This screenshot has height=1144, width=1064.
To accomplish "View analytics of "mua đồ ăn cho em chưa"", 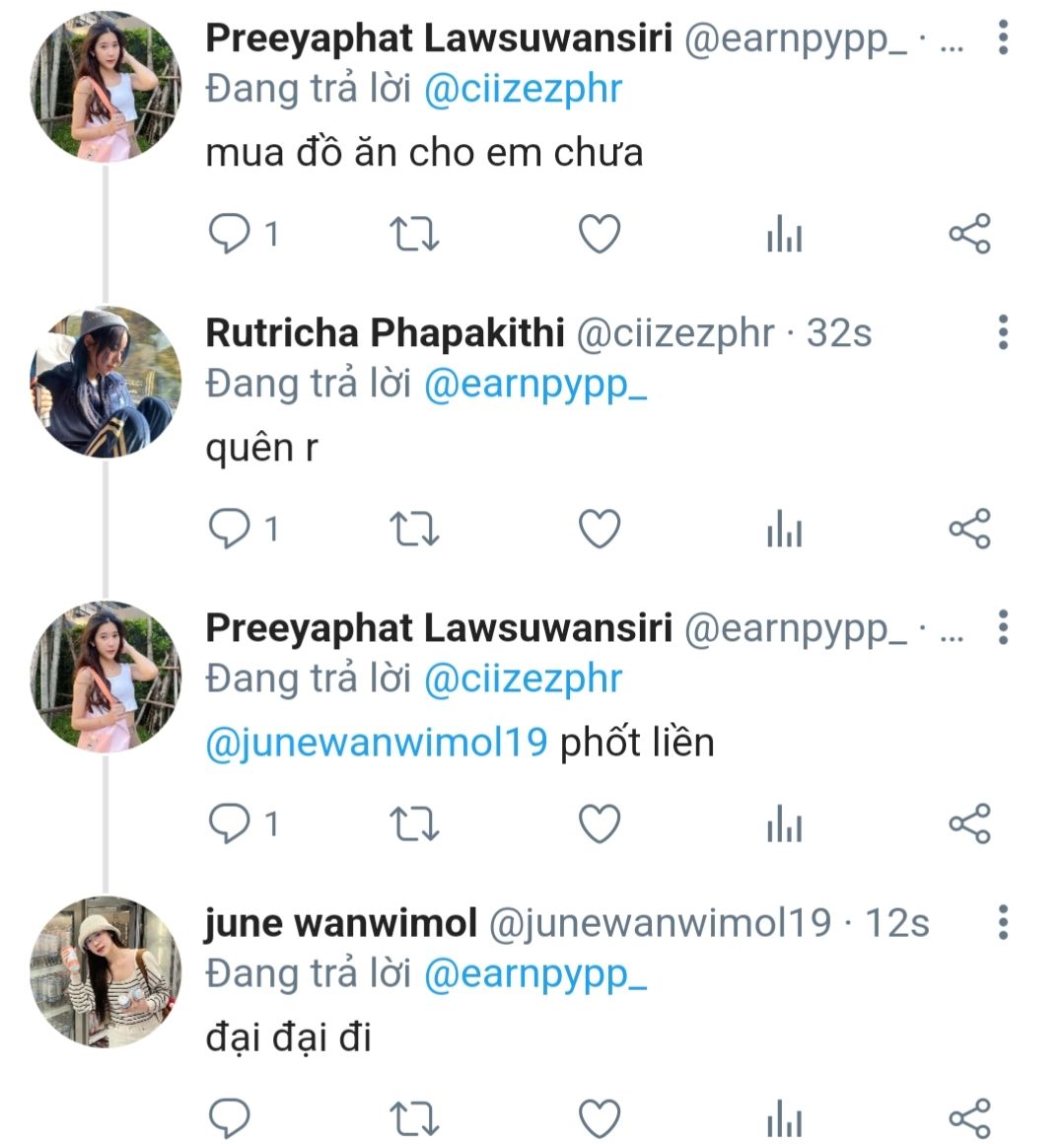I will coord(784,235).
